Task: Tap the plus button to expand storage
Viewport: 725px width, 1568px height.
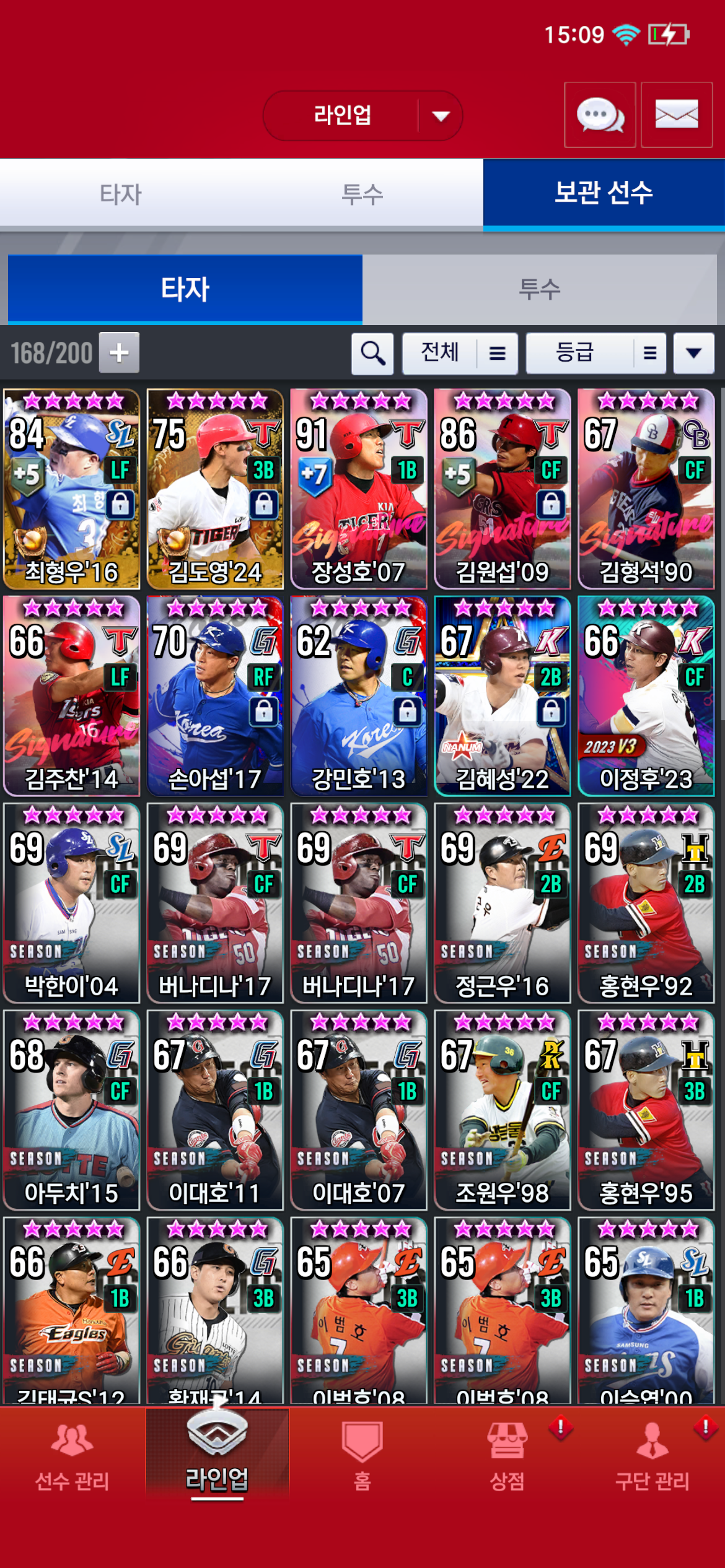Action: (x=119, y=353)
